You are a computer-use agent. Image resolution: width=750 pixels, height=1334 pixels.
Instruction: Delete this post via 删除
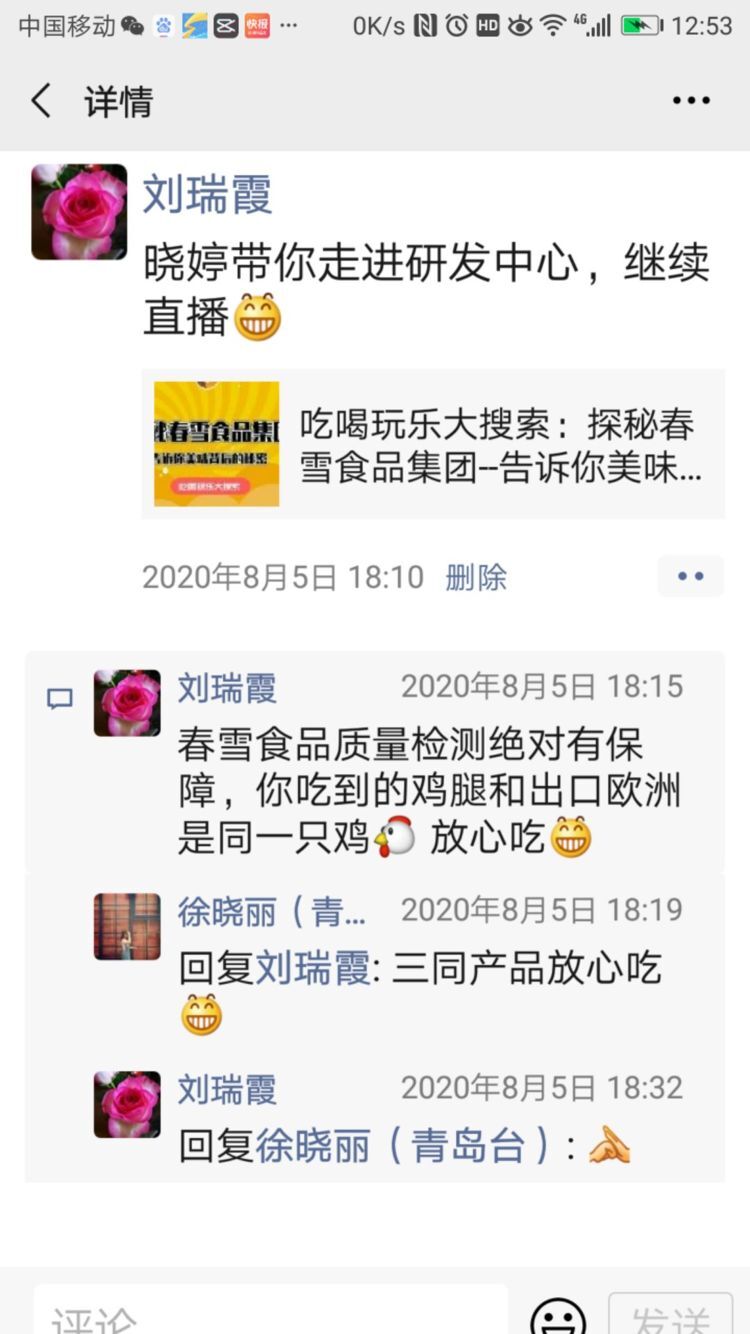point(476,577)
